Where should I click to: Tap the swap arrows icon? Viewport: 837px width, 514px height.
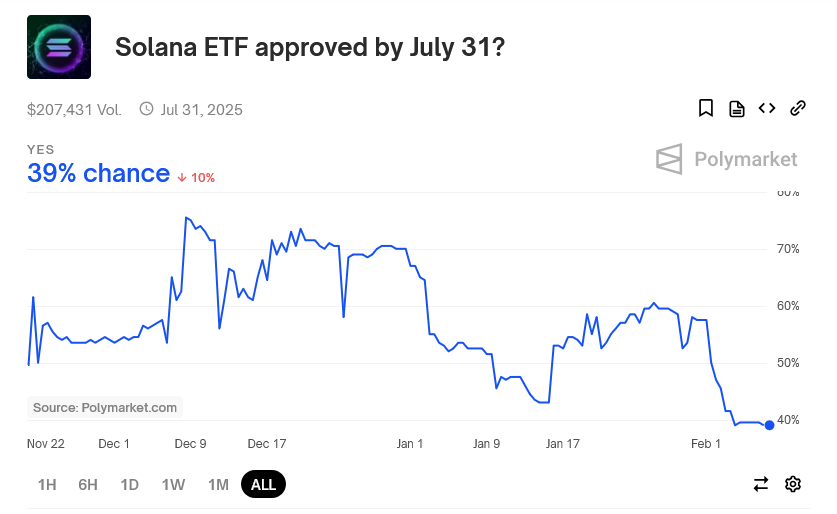[x=761, y=484]
